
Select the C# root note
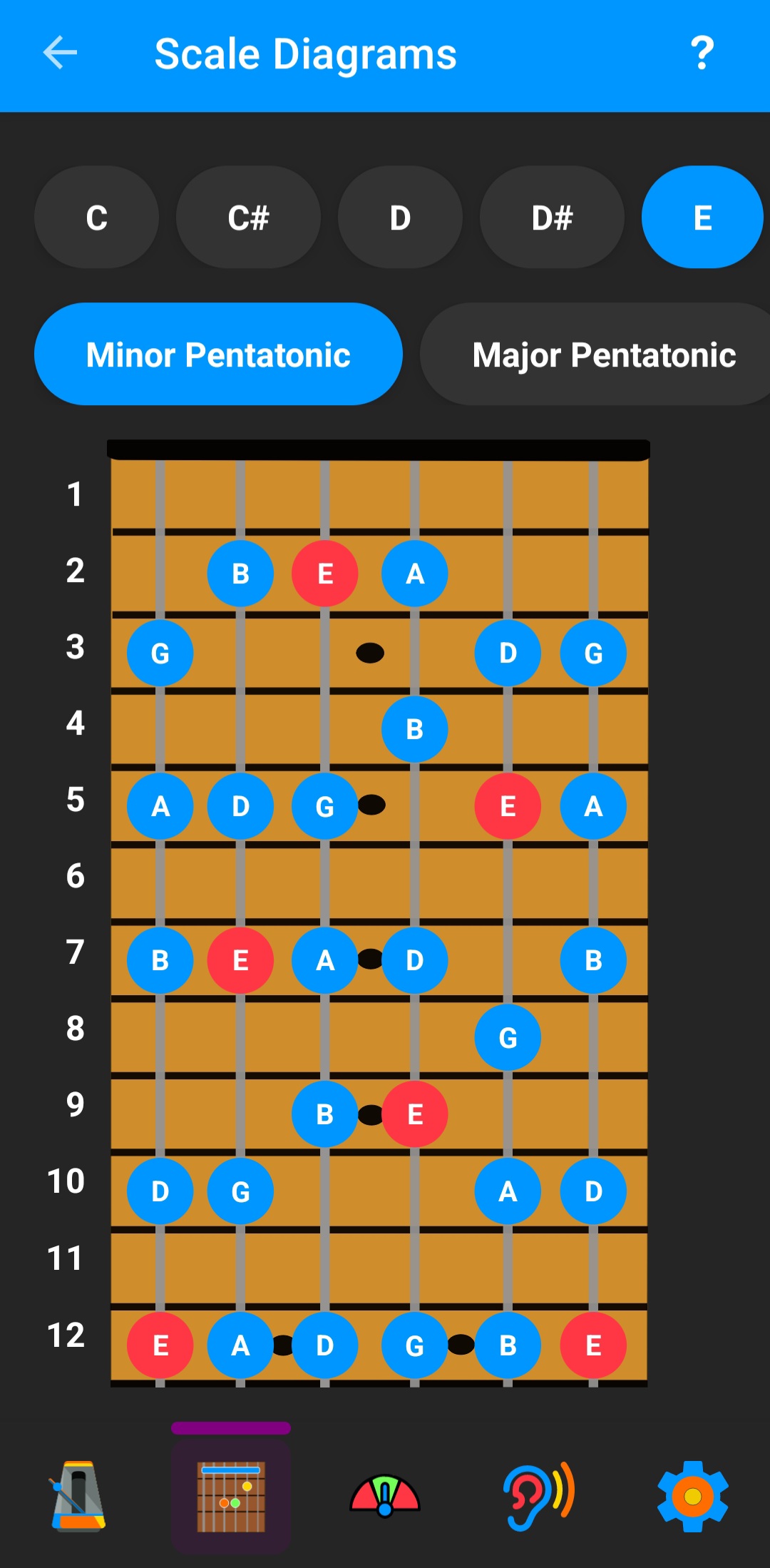click(x=248, y=218)
